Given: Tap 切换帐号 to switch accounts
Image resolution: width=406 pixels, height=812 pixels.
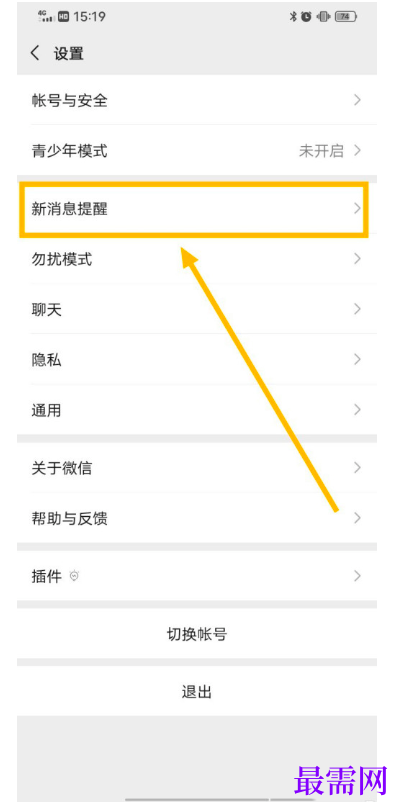Looking at the screenshot, I should click(197, 634).
